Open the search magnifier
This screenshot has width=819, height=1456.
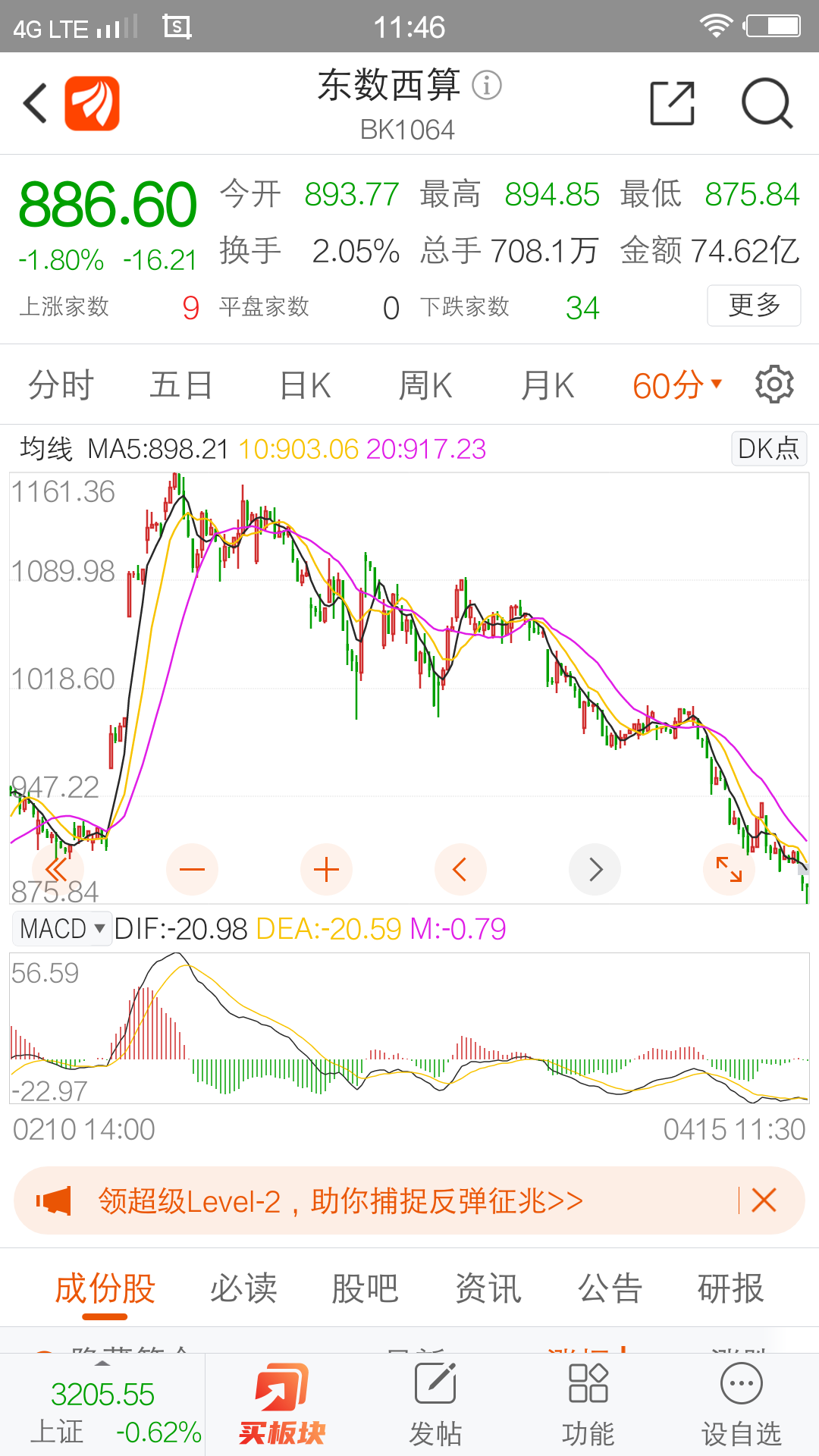tap(767, 103)
